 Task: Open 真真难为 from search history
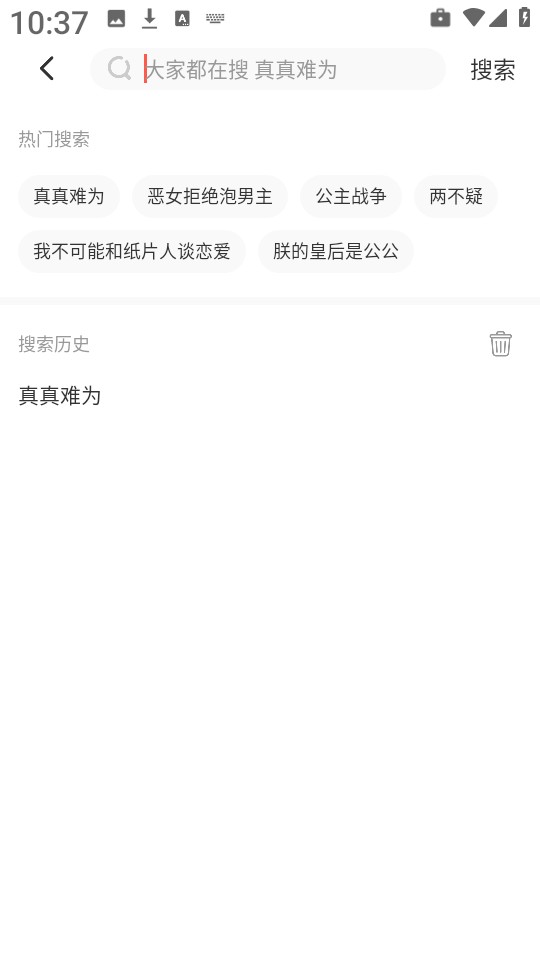[59, 396]
